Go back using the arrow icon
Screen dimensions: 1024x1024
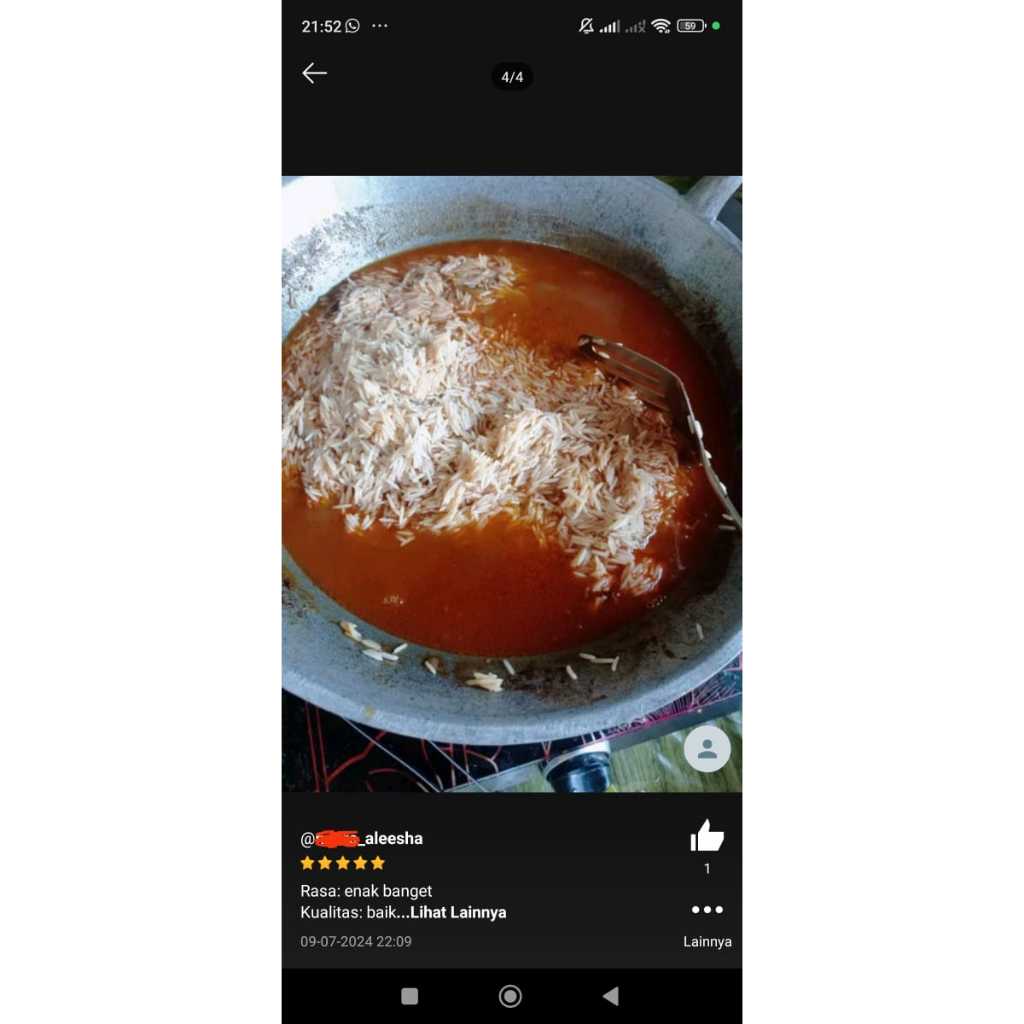pyautogui.click(x=314, y=73)
